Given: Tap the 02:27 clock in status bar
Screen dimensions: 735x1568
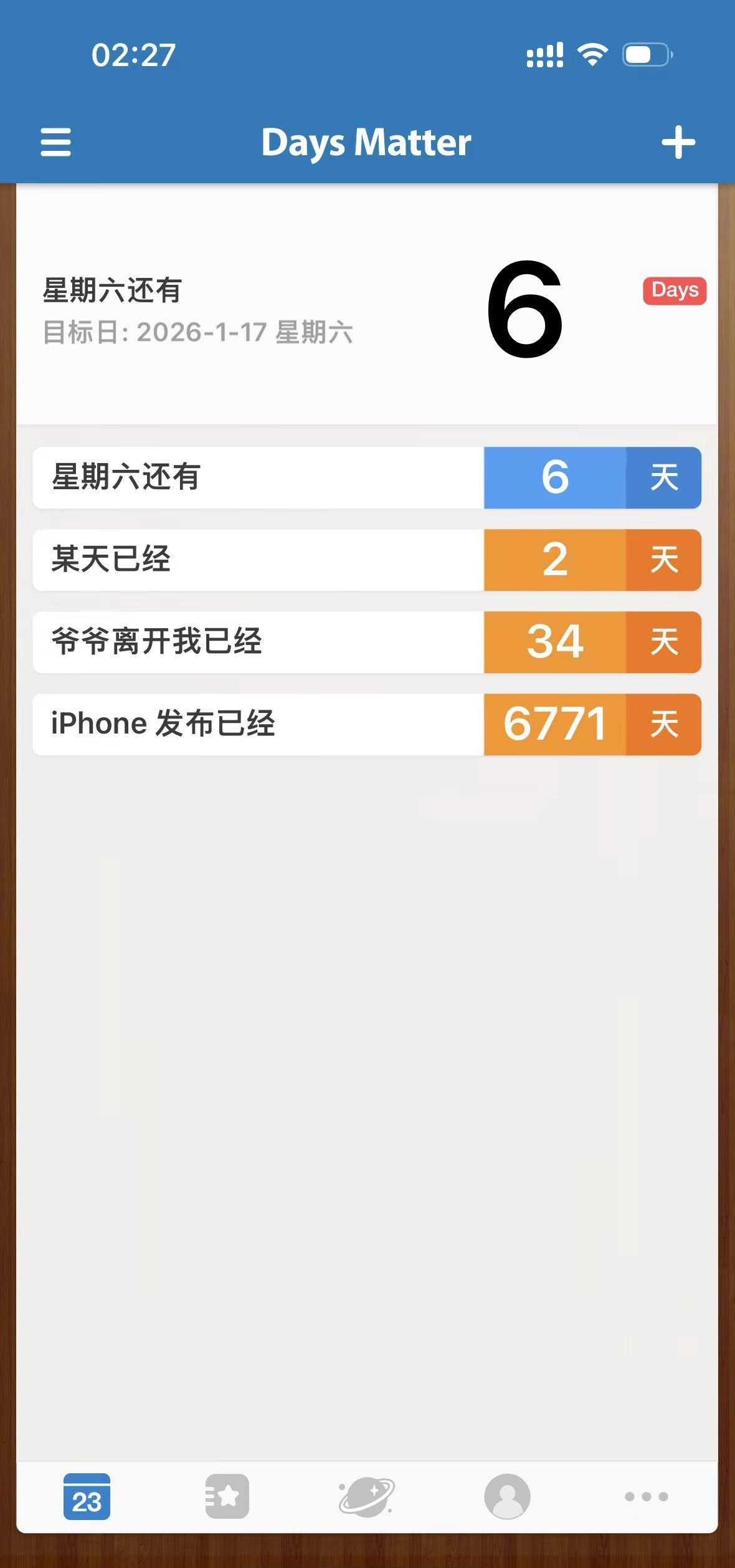Looking at the screenshot, I should tap(133, 55).
